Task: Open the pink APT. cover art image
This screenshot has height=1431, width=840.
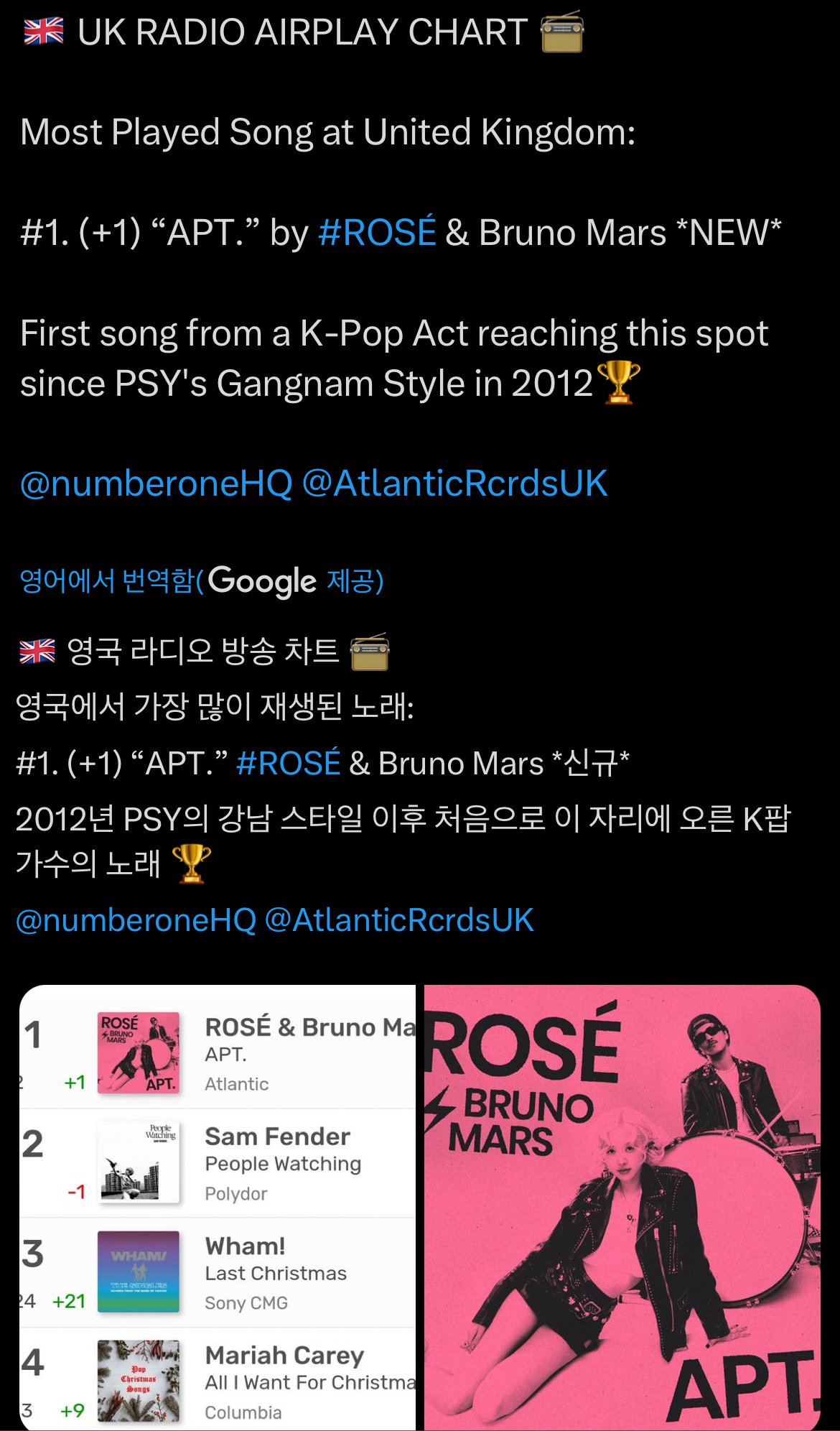Action: coord(622,1207)
